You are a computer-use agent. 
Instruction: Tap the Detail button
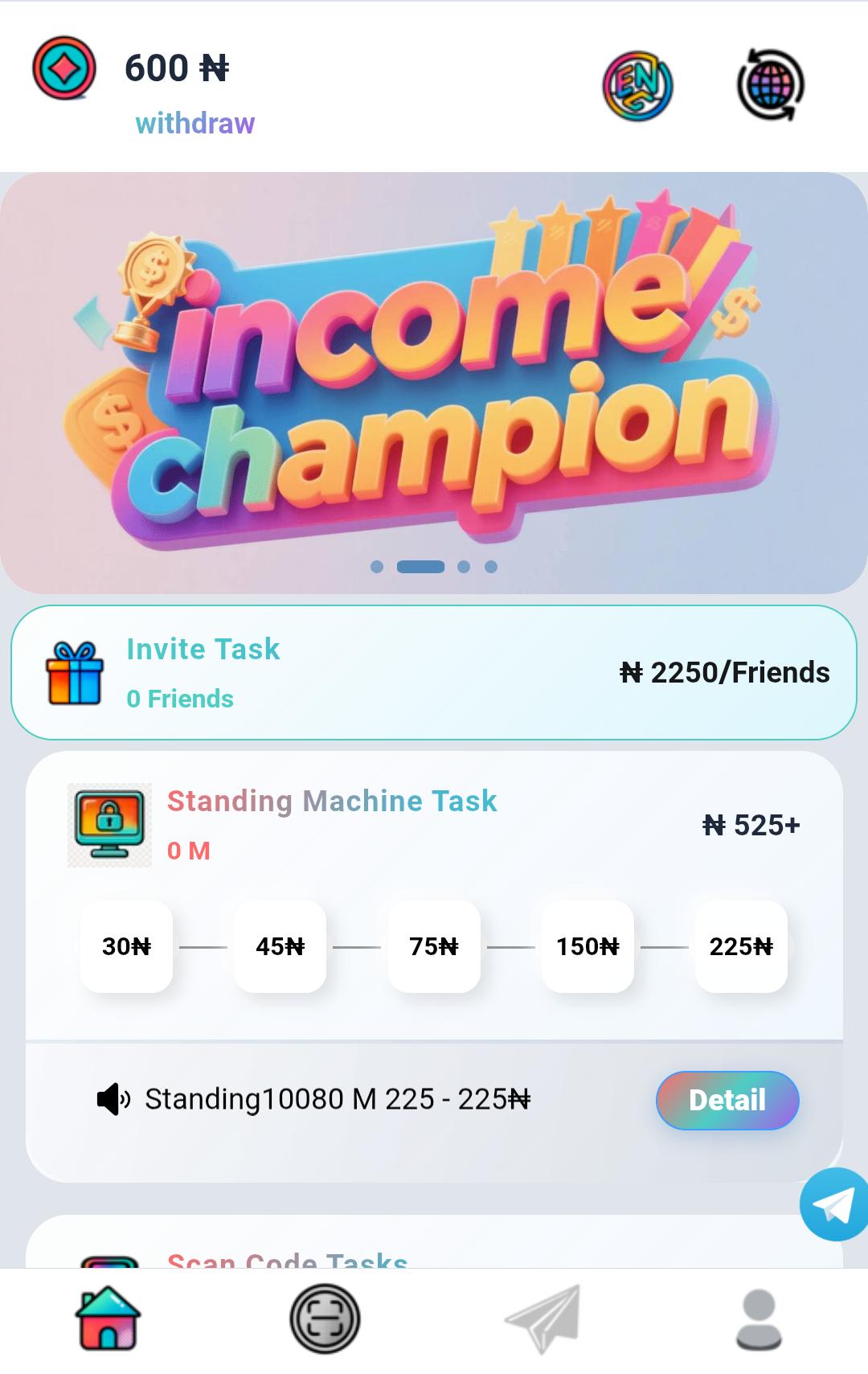(727, 1100)
